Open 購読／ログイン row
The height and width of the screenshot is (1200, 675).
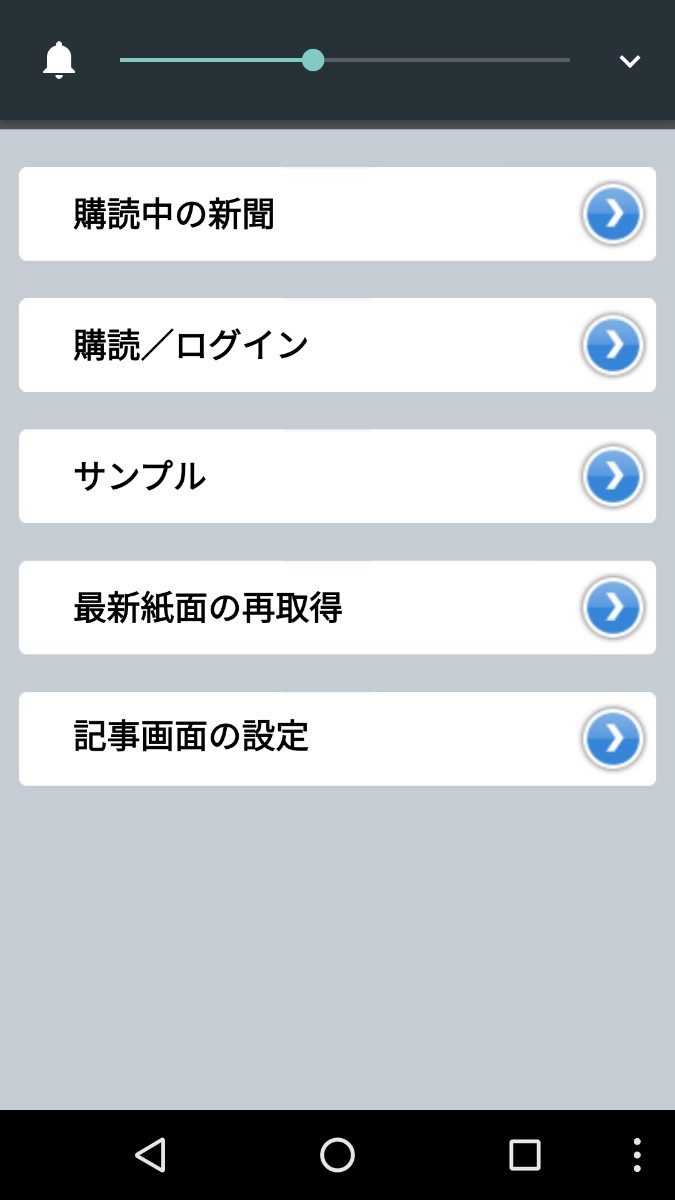337,345
